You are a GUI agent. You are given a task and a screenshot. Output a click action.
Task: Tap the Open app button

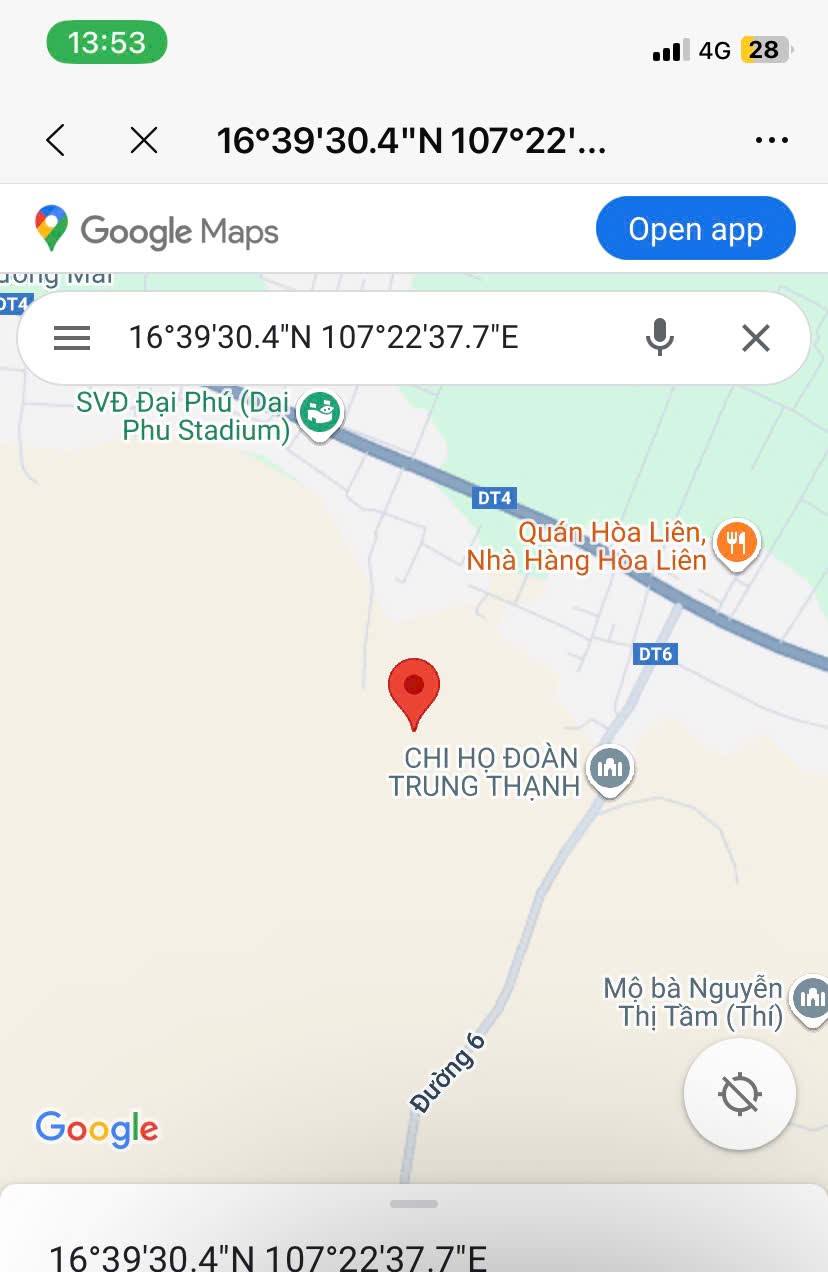tap(695, 230)
